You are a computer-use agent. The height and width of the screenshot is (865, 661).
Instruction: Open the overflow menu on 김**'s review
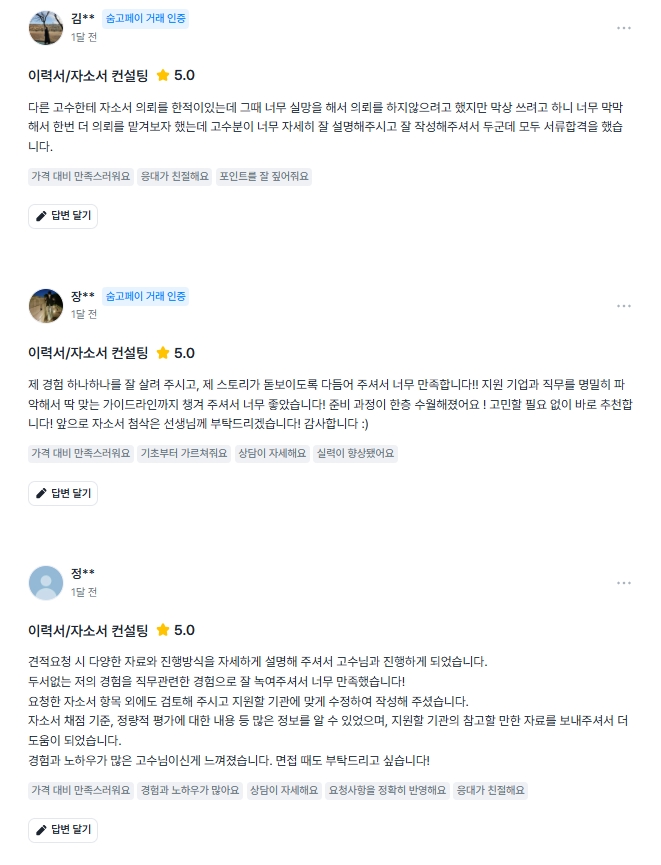624,28
